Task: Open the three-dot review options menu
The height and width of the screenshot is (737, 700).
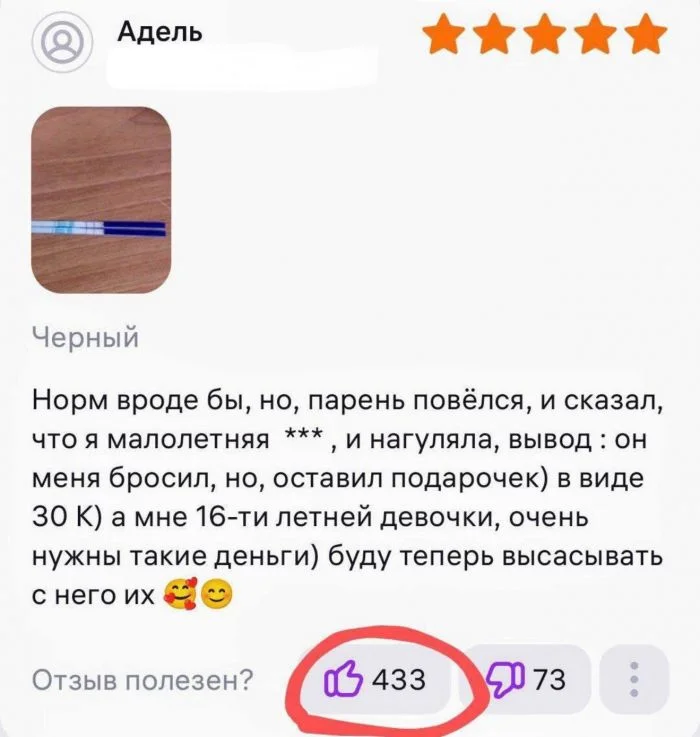Action: 634,680
